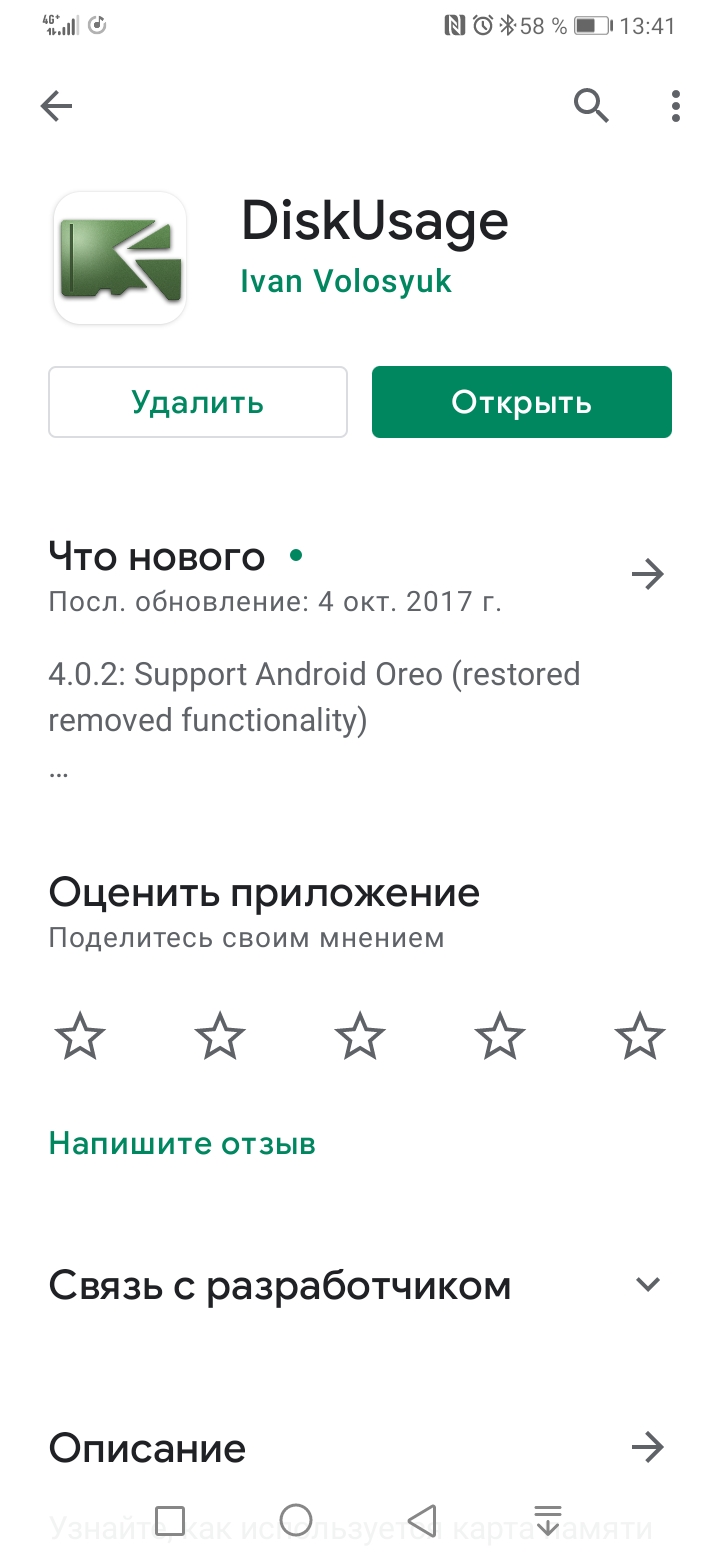Image resolution: width=720 pixels, height=1560 pixels.
Task: Tap the system home circle button
Action: (x=296, y=1520)
